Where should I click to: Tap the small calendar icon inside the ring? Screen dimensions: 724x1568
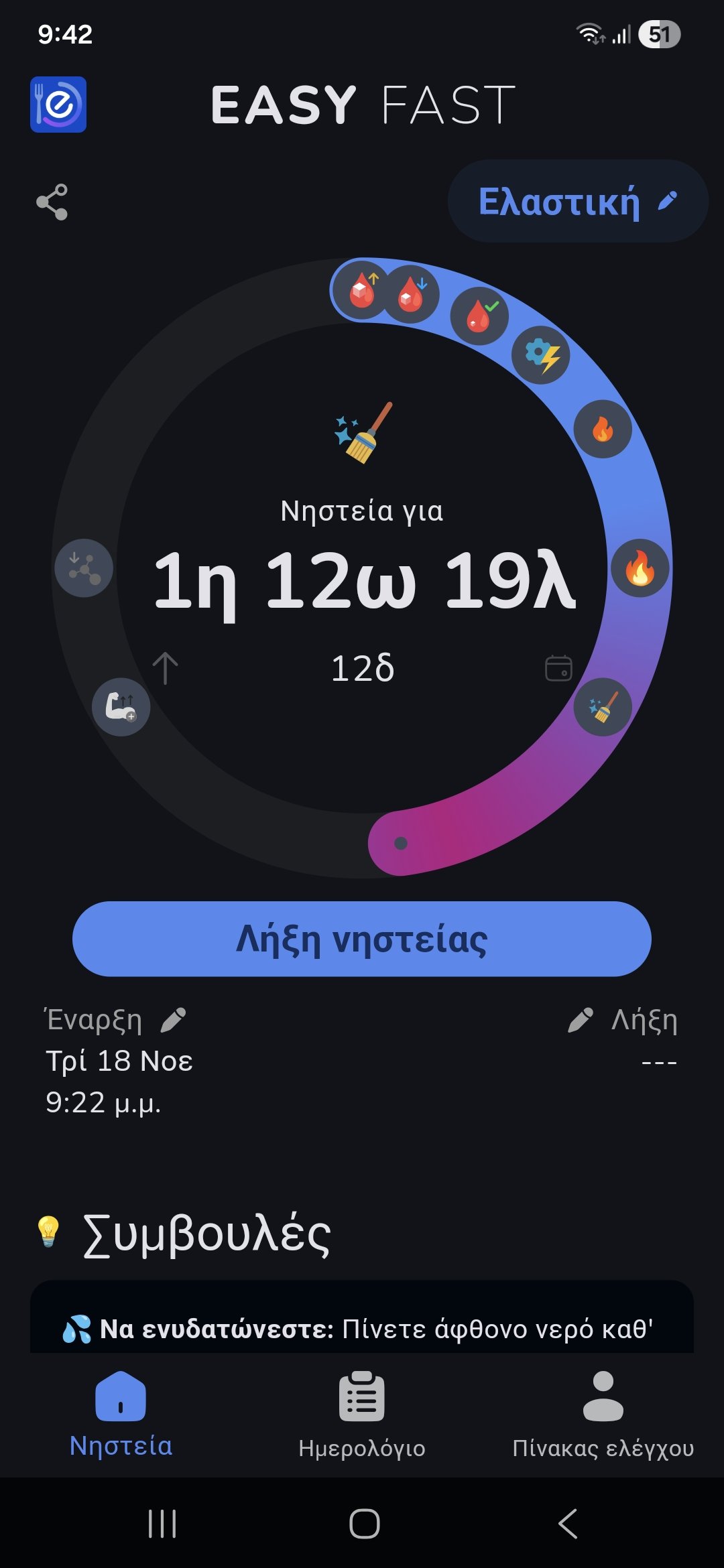558,668
